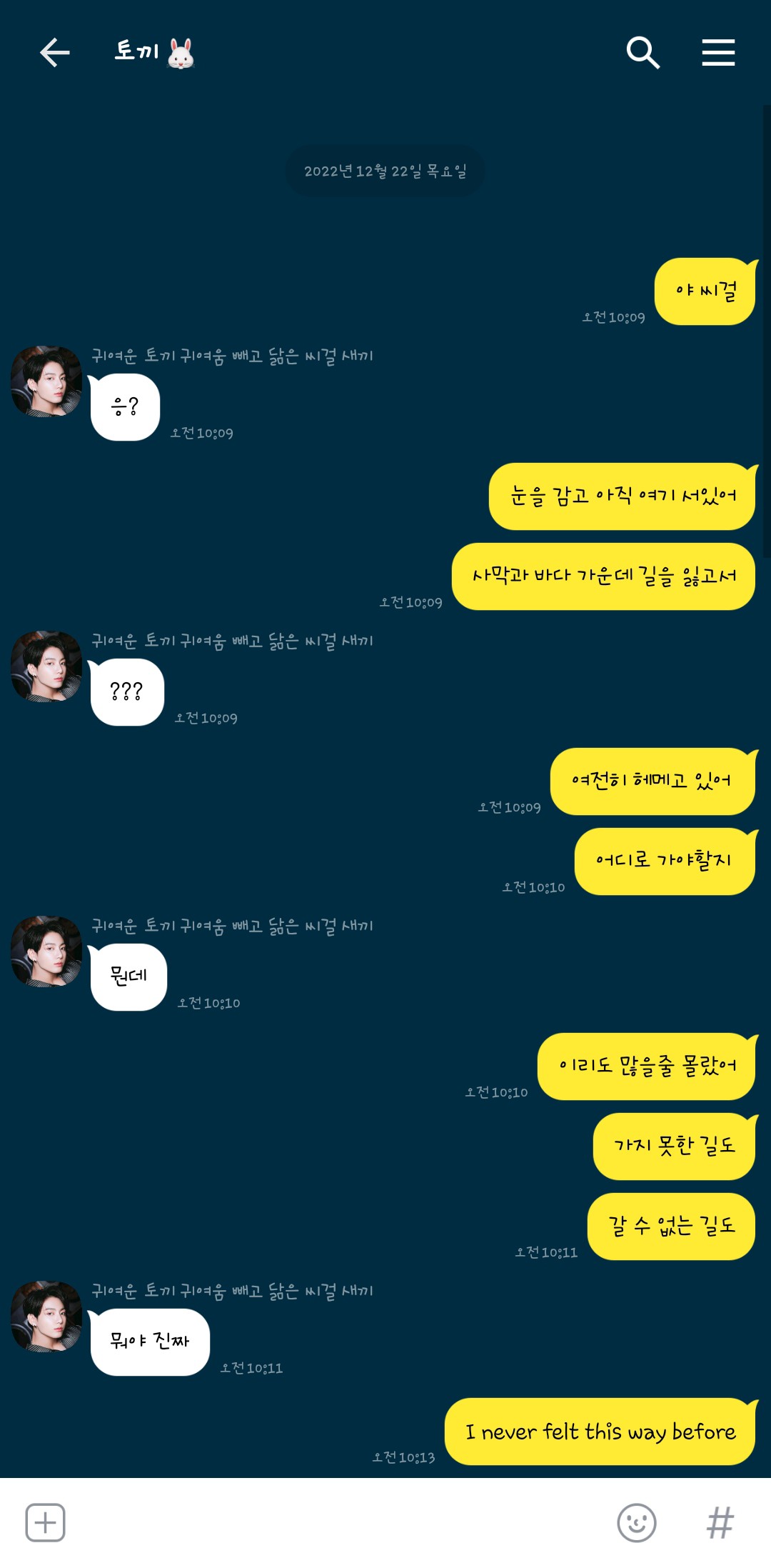Screen dimensions: 771x1568
Task: Open sender's profile picture next to '응?'
Action: [x=46, y=381]
